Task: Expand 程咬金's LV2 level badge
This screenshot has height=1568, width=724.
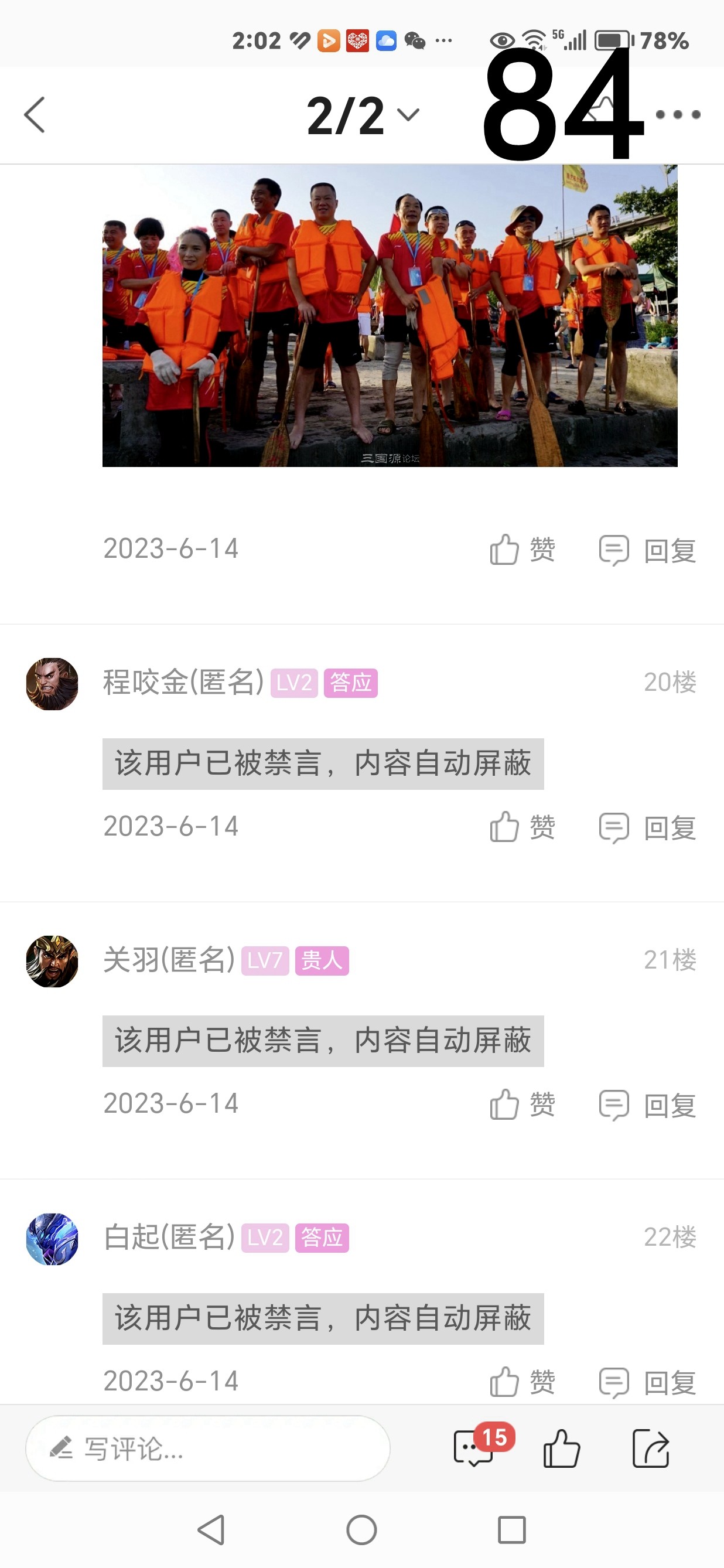Action: click(293, 684)
